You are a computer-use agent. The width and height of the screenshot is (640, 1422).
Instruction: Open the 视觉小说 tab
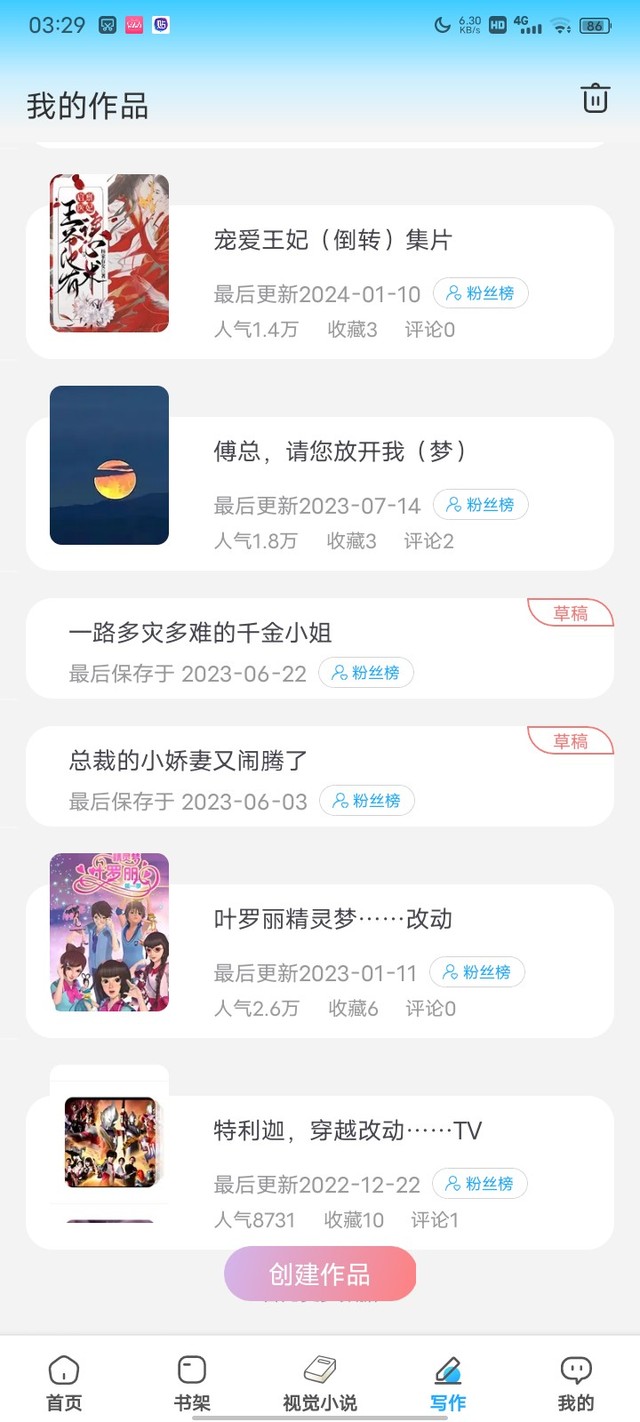click(320, 1383)
